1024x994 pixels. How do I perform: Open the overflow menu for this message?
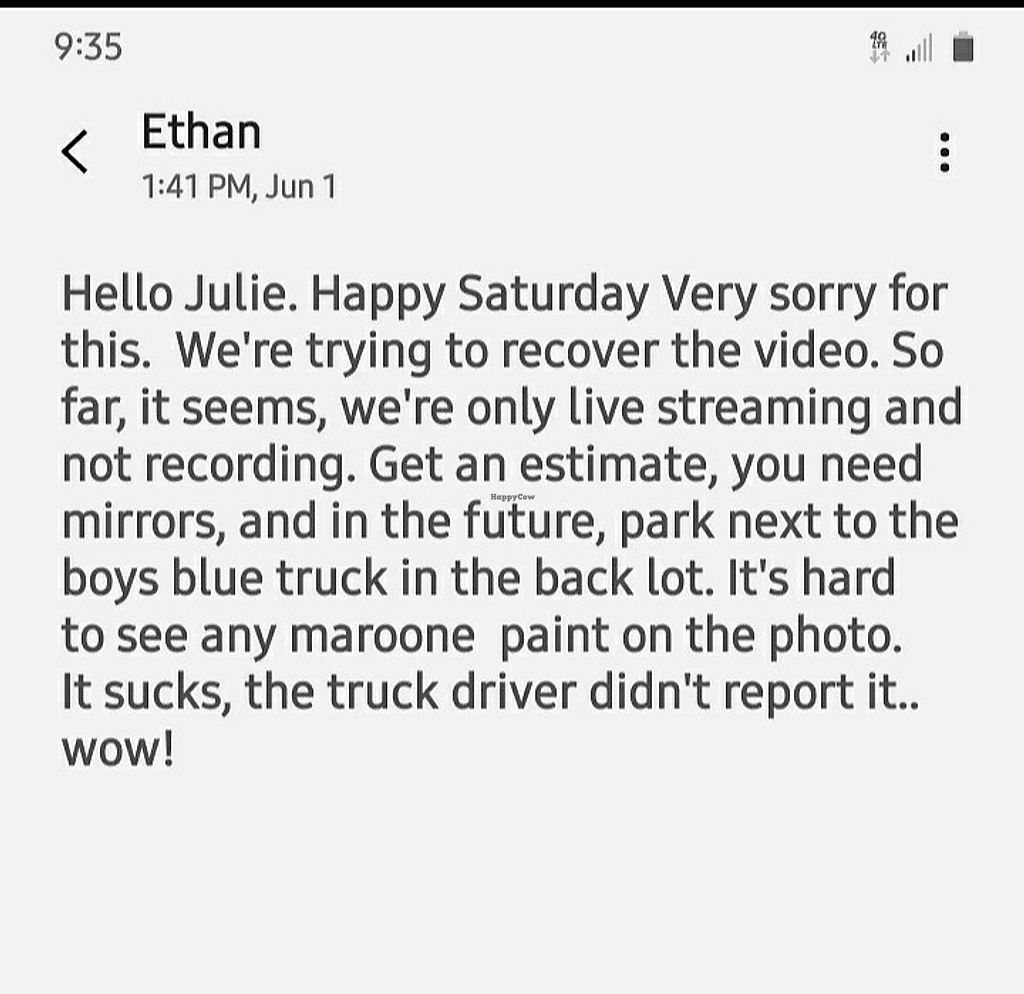tap(944, 153)
